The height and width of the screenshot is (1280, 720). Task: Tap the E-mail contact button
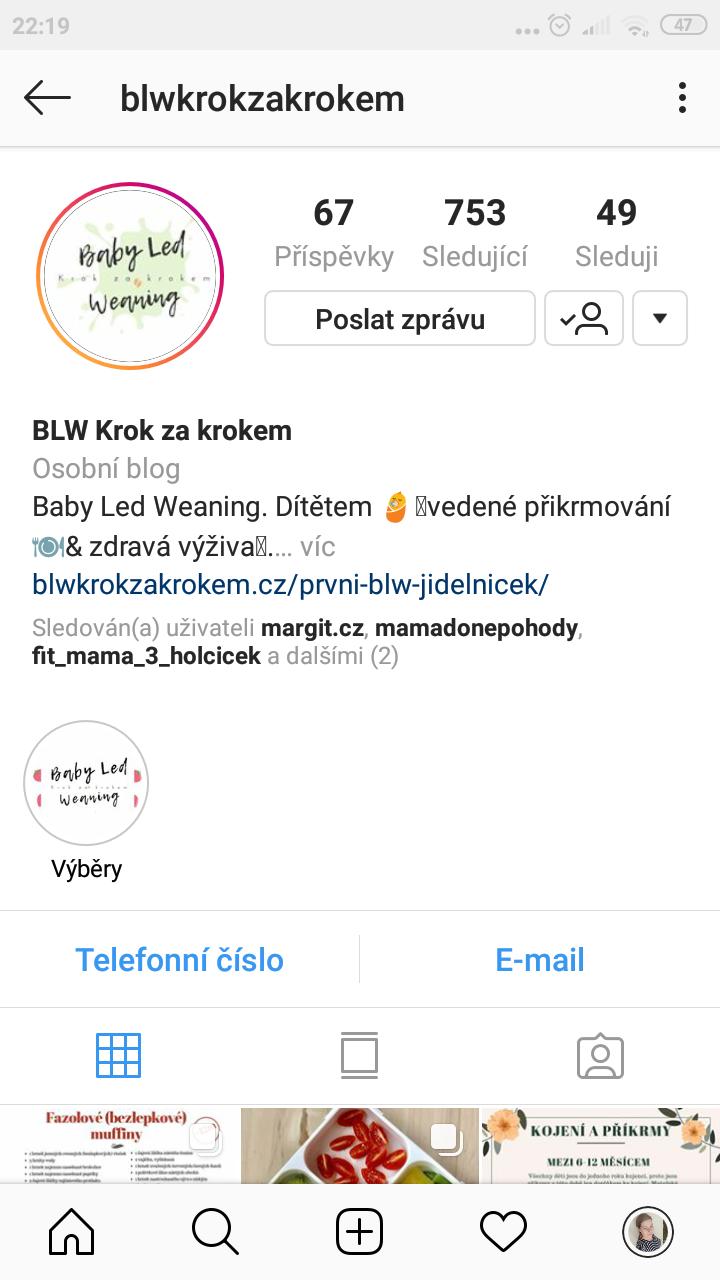click(540, 960)
